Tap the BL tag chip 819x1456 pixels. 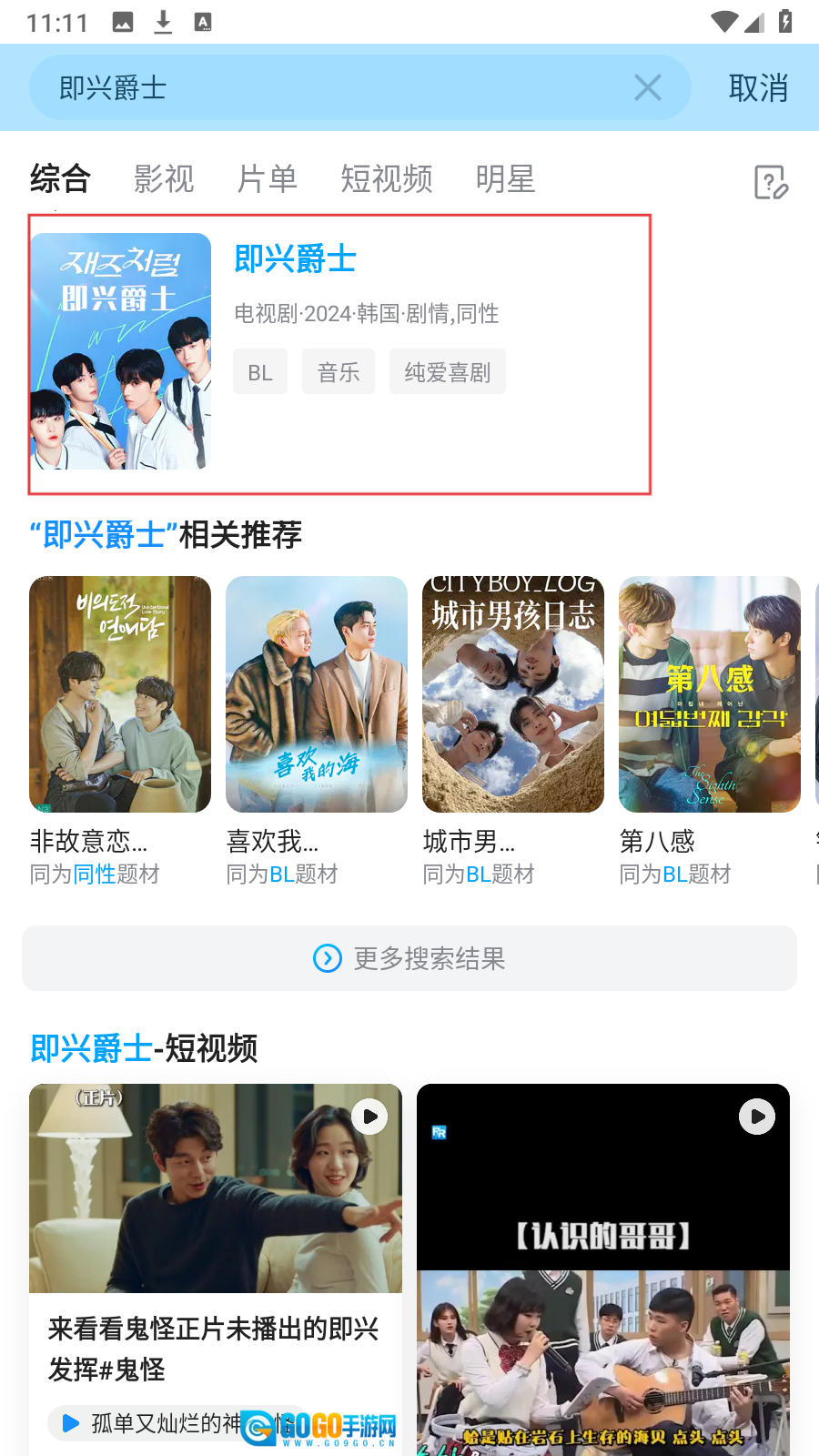(260, 372)
